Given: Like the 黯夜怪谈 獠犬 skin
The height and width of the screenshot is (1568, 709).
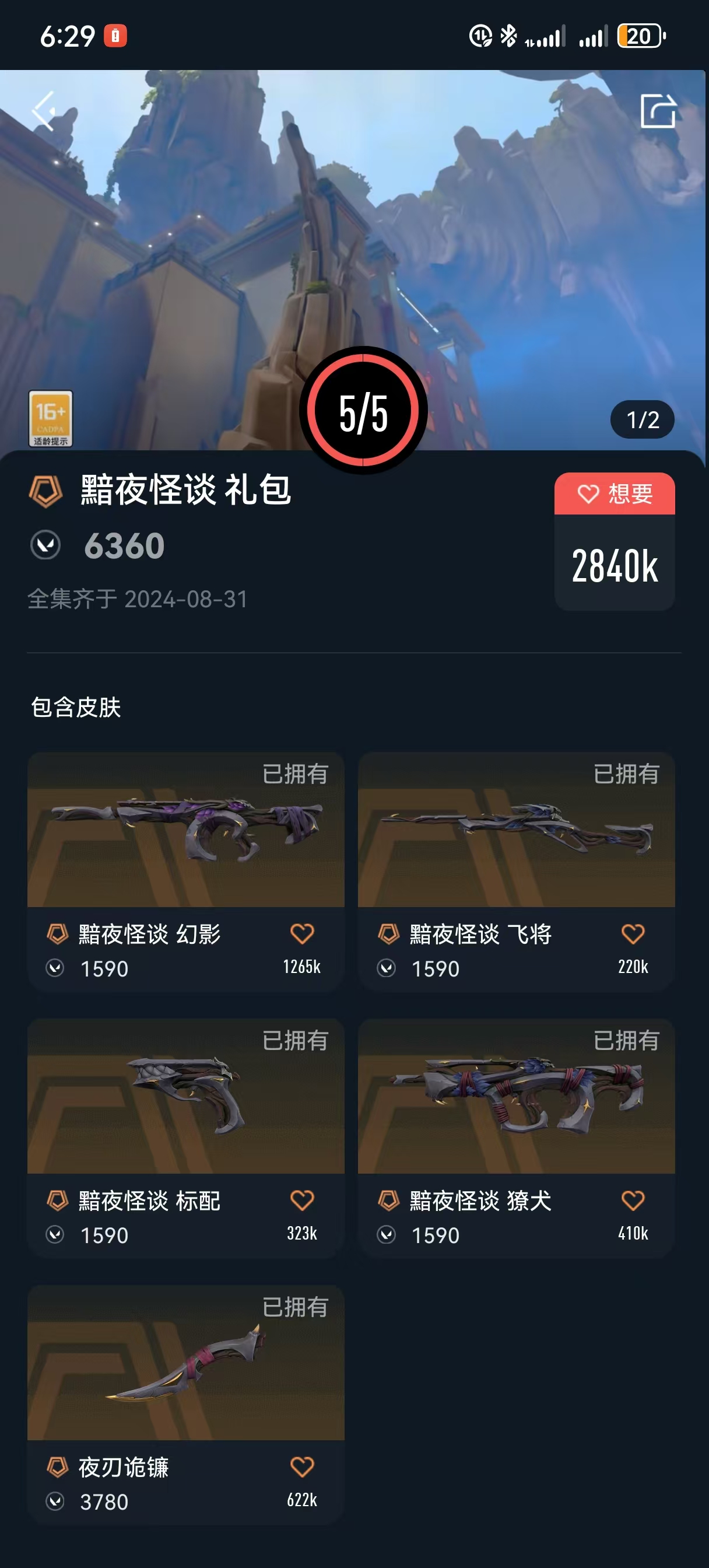Looking at the screenshot, I should pyautogui.click(x=633, y=1200).
